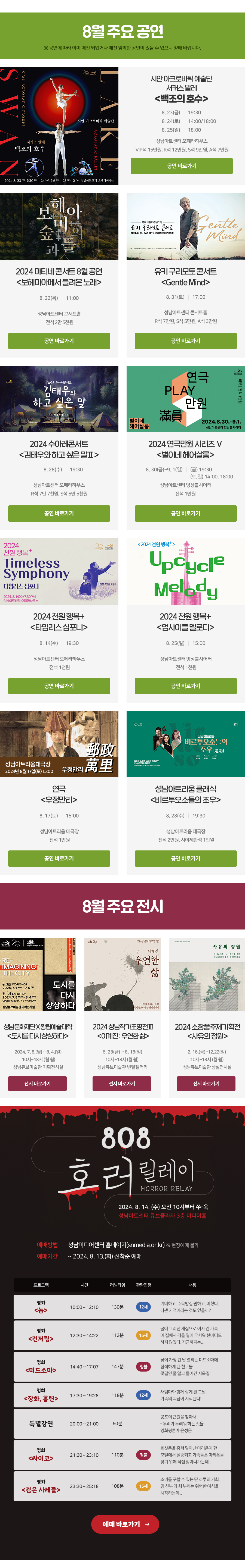
Task: View the 비르투오소들의 조우 performance page
Action: click(185, 858)
